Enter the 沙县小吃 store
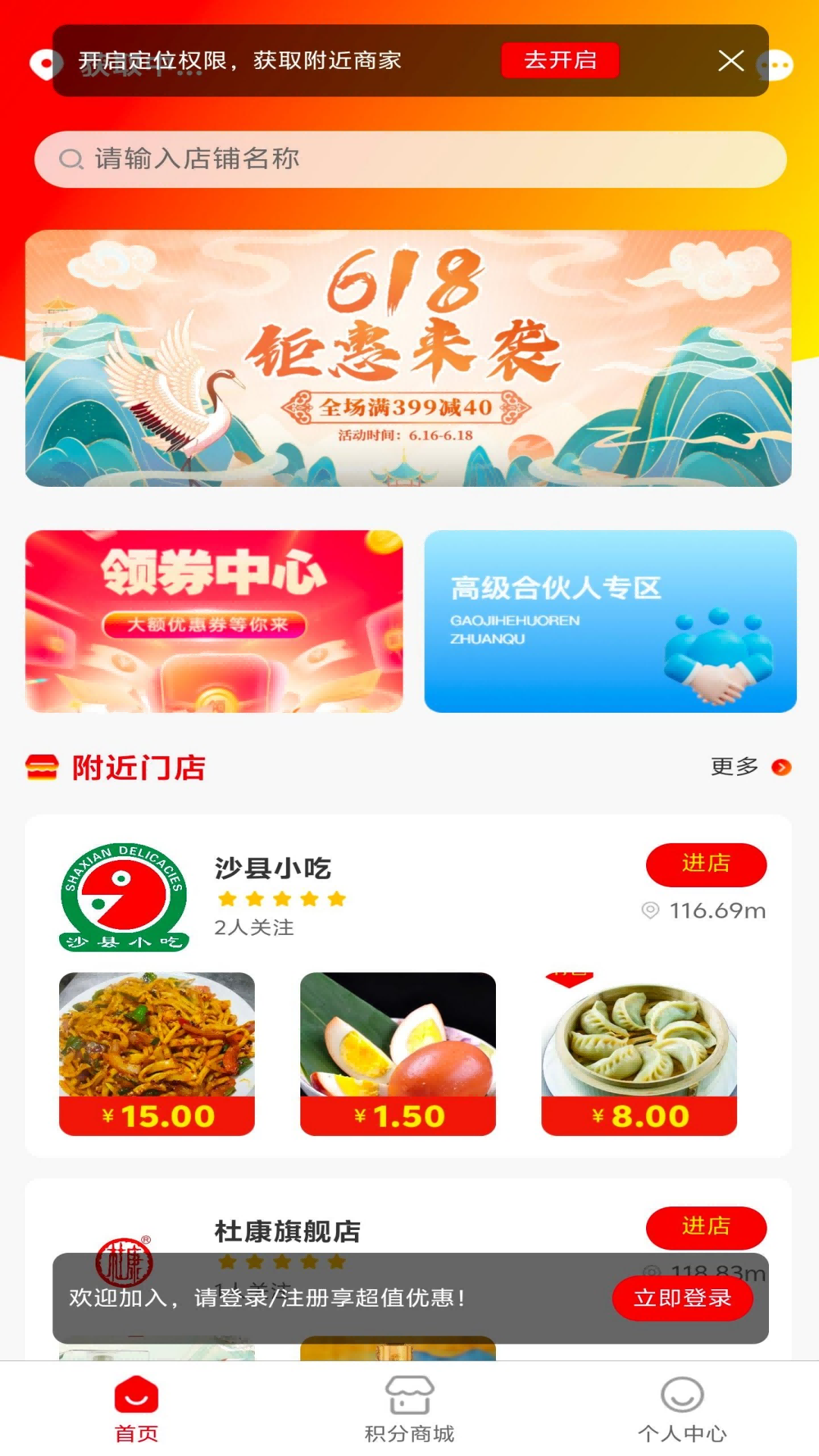 point(705,864)
